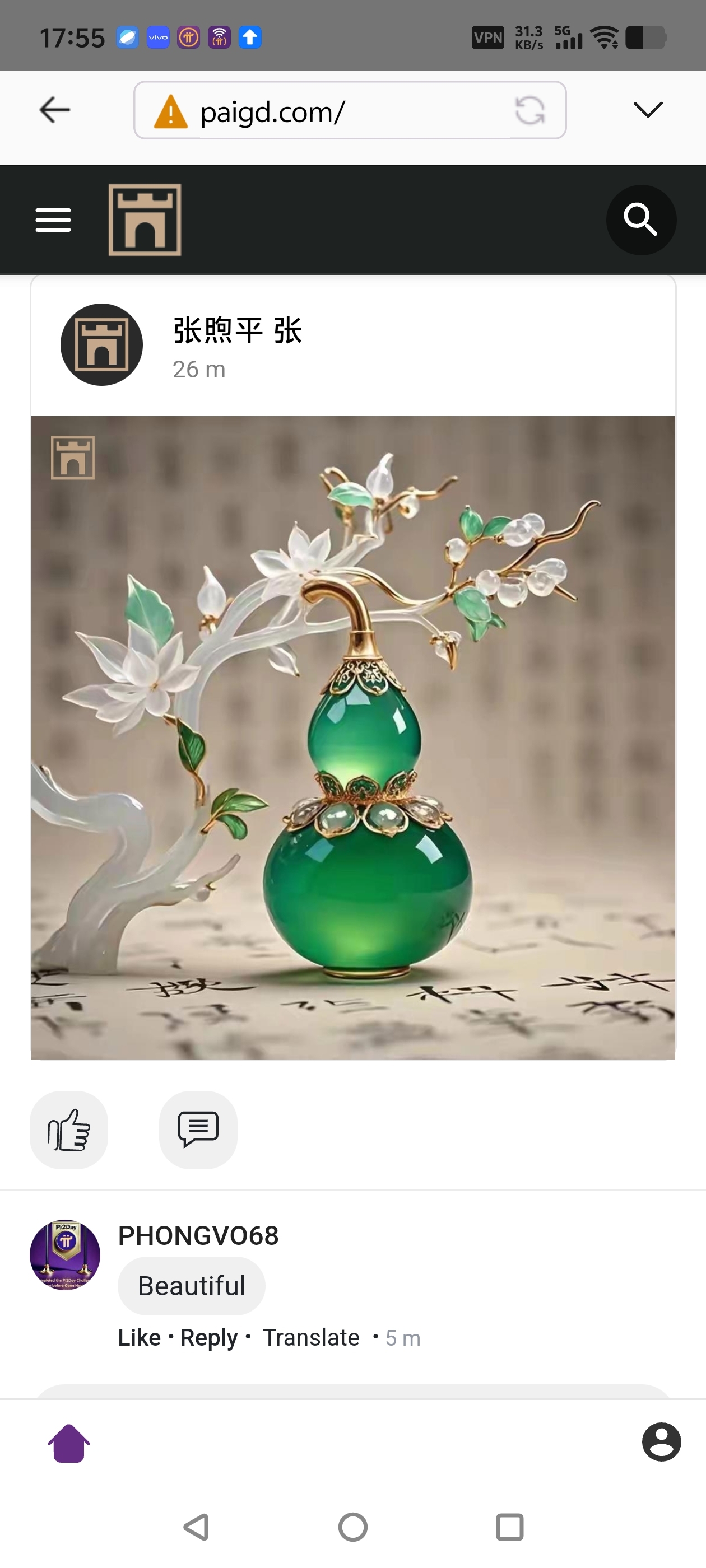Viewport: 706px width, 1568px height.
Task: Open the site search magnifier
Action: [x=641, y=220]
